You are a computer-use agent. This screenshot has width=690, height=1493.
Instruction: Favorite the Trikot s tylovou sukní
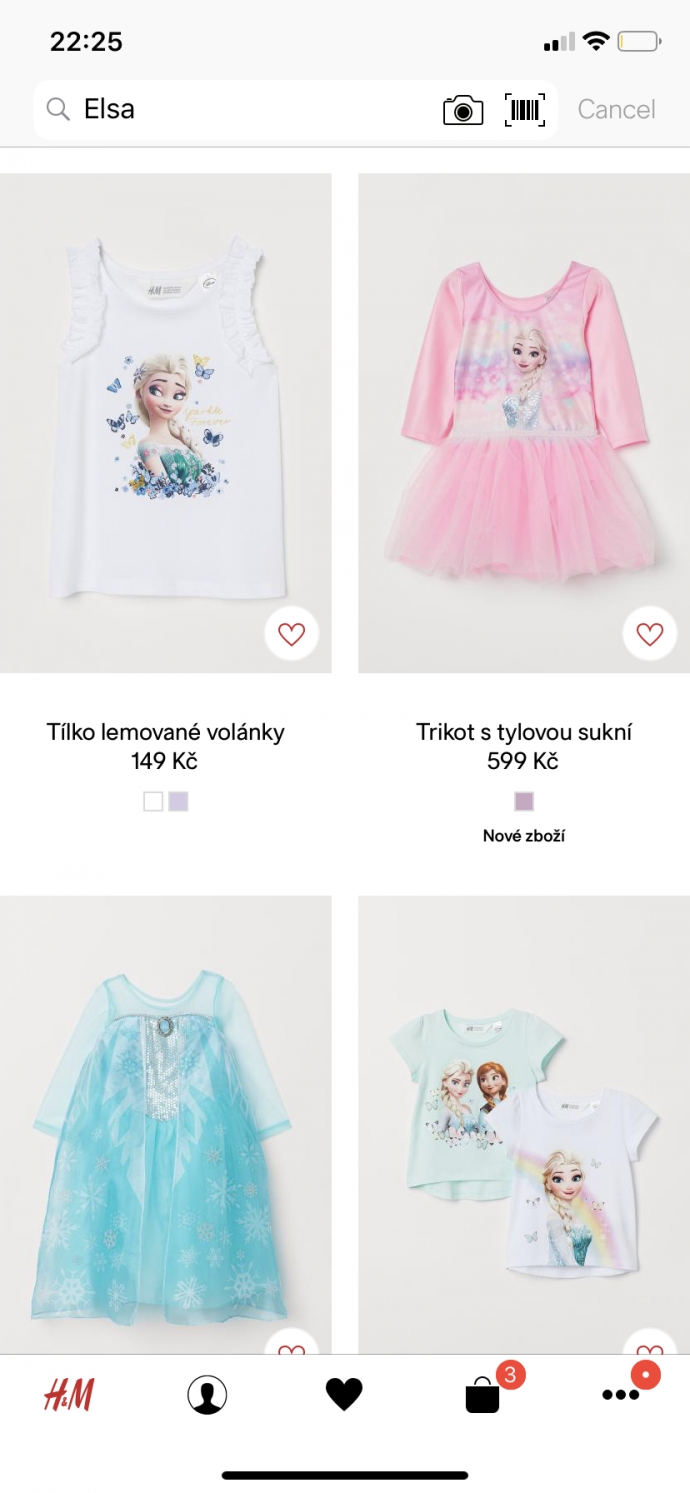tap(650, 634)
